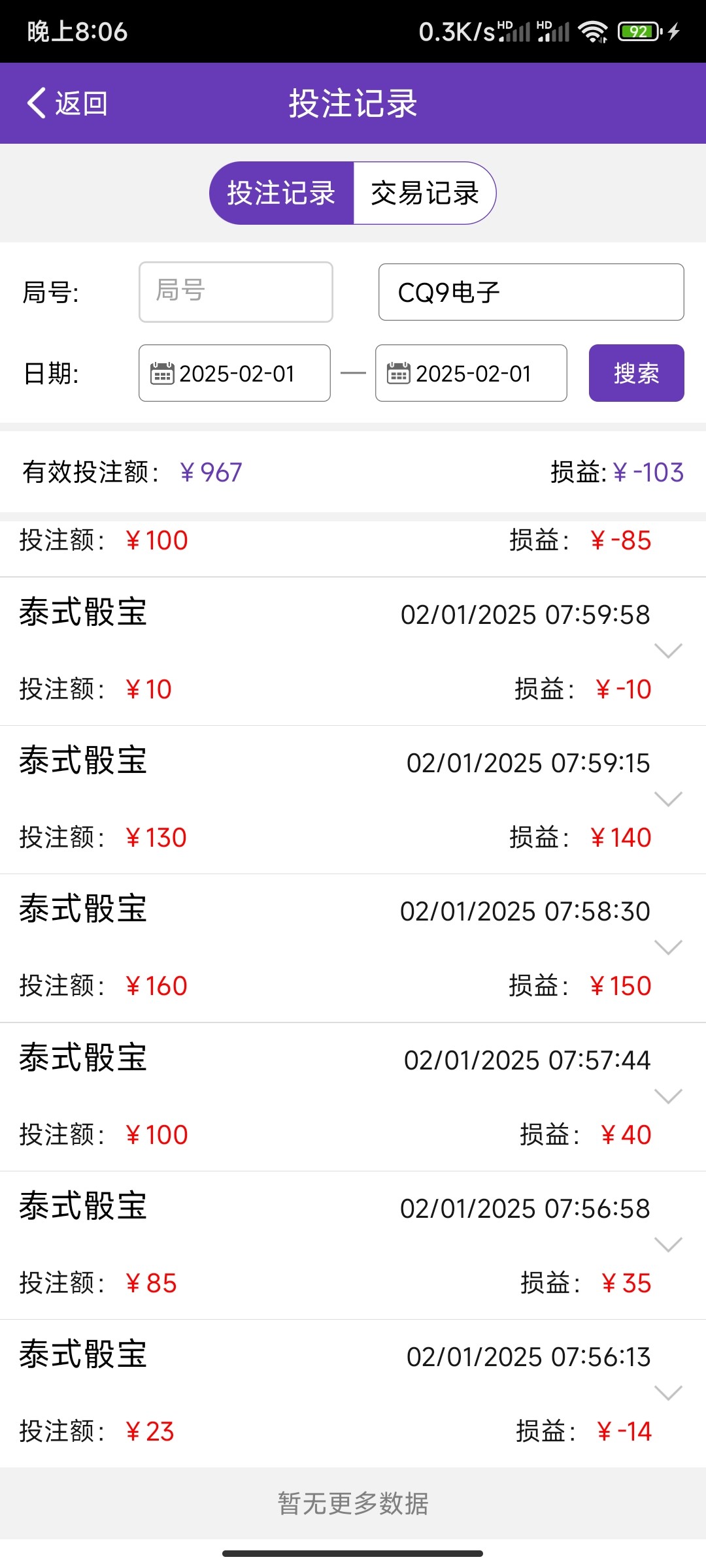Expand the 07:58:30 泰式骰宝 record
The image size is (706, 1568).
668,947
